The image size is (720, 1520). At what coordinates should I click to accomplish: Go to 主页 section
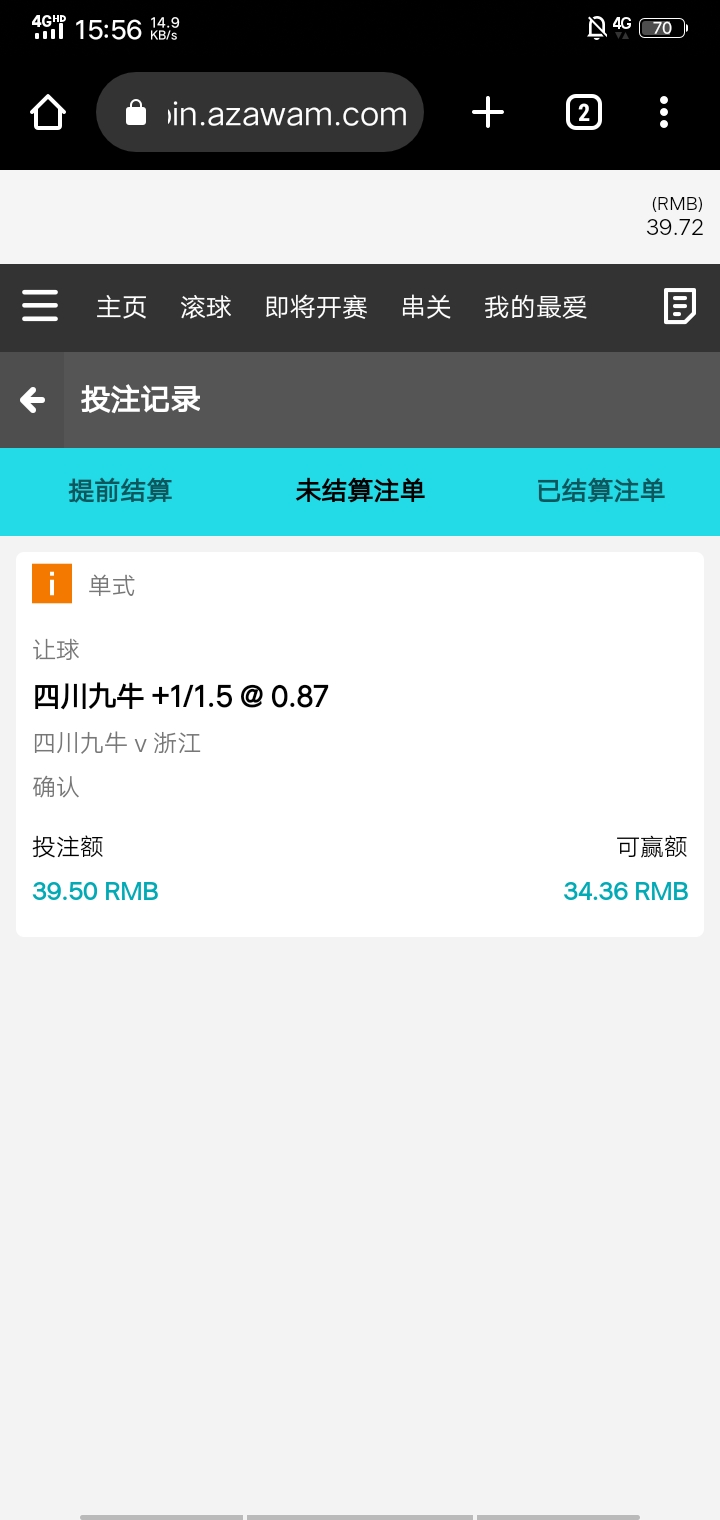[x=122, y=308]
